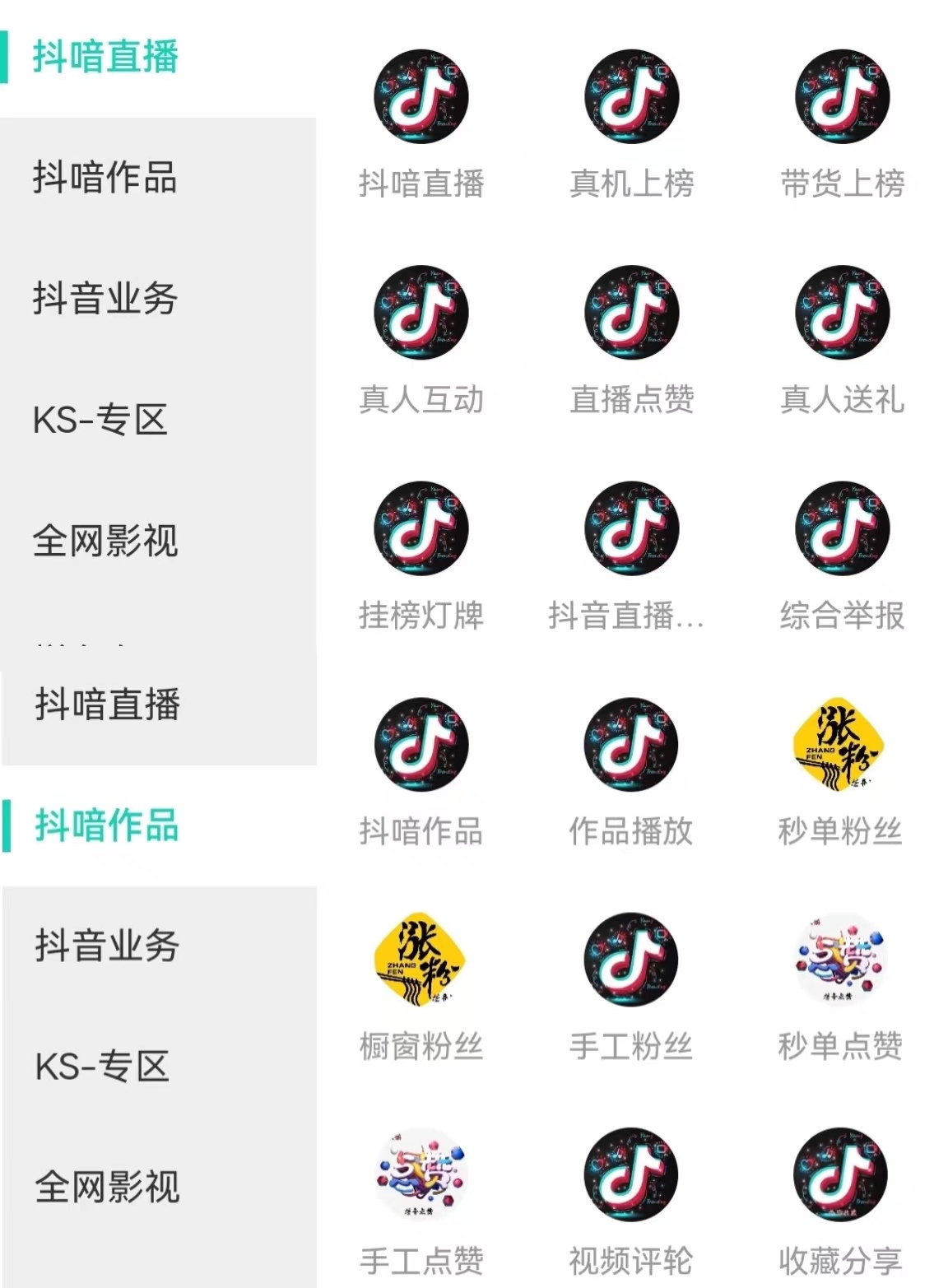
Task: Open the 作品播放 service icon
Action: click(631, 745)
